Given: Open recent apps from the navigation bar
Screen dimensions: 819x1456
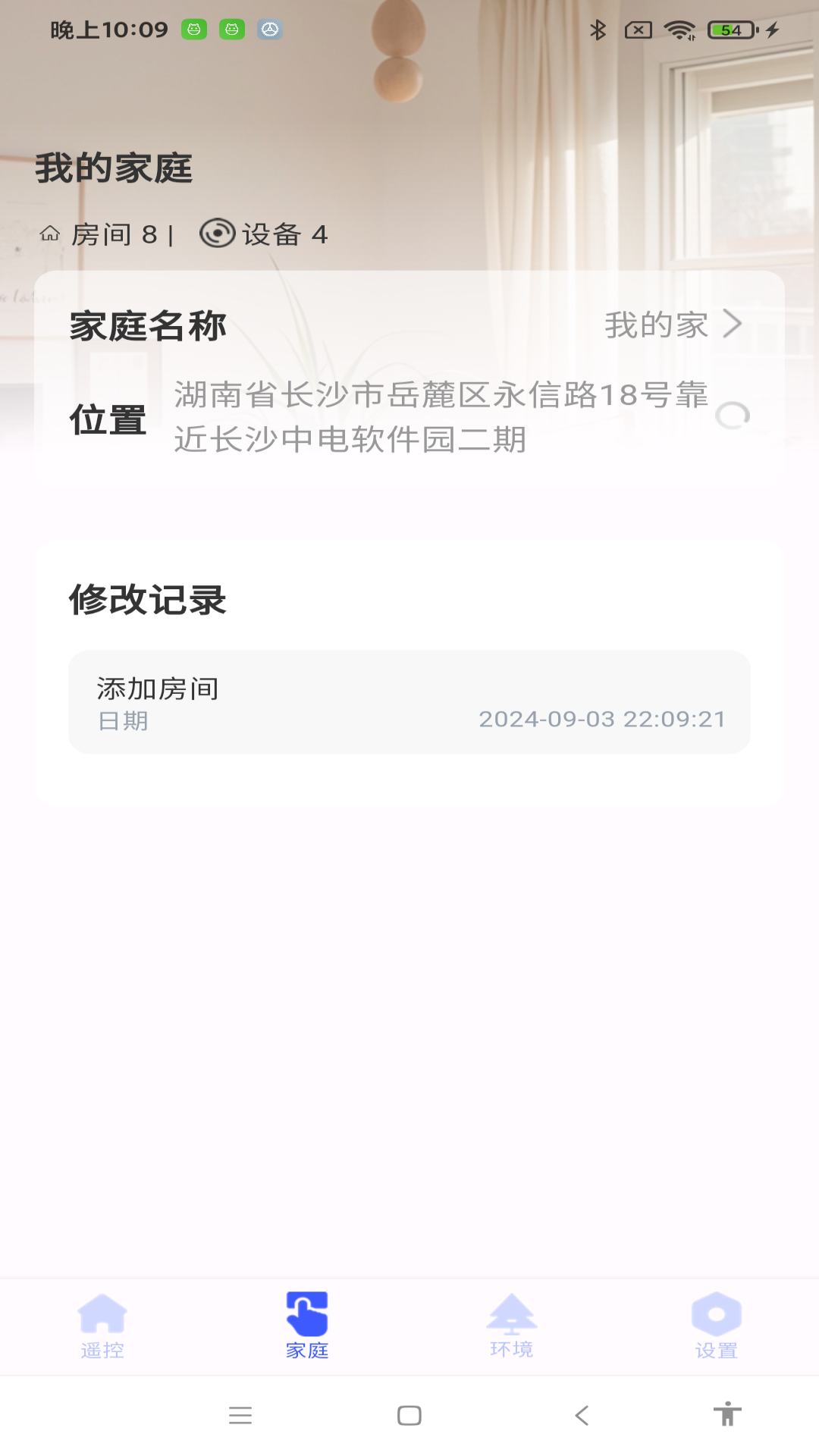Looking at the screenshot, I should coord(240,1415).
